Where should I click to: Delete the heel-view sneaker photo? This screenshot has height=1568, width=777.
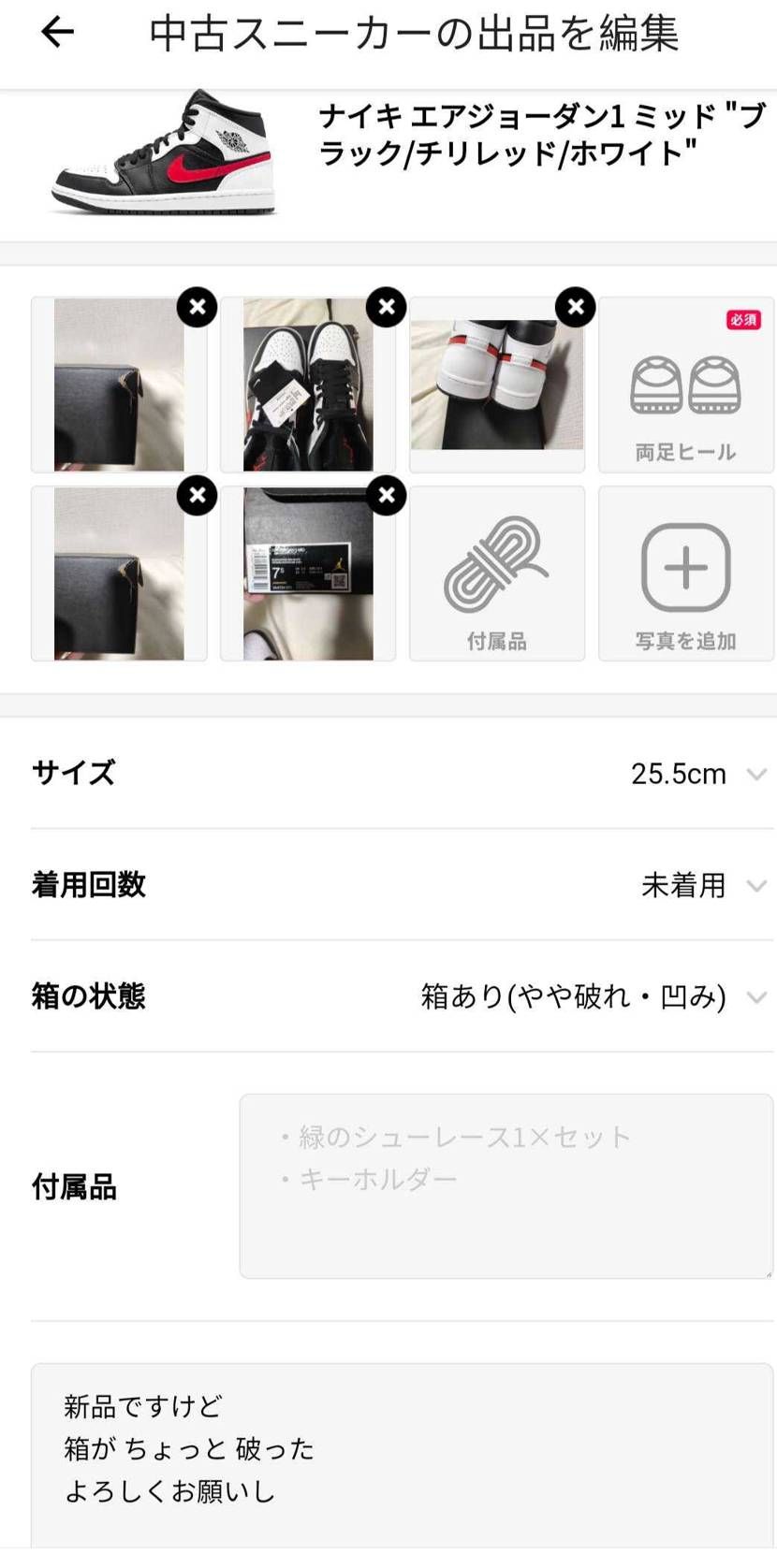point(575,307)
